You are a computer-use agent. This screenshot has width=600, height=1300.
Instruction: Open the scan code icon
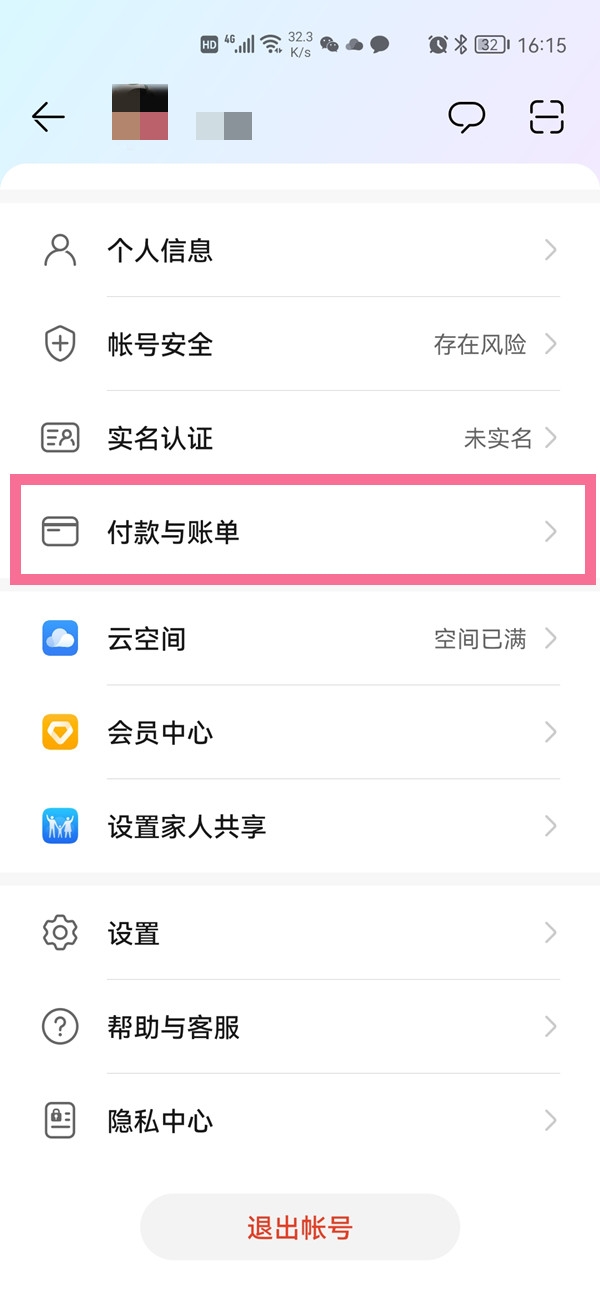tap(547, 117)
